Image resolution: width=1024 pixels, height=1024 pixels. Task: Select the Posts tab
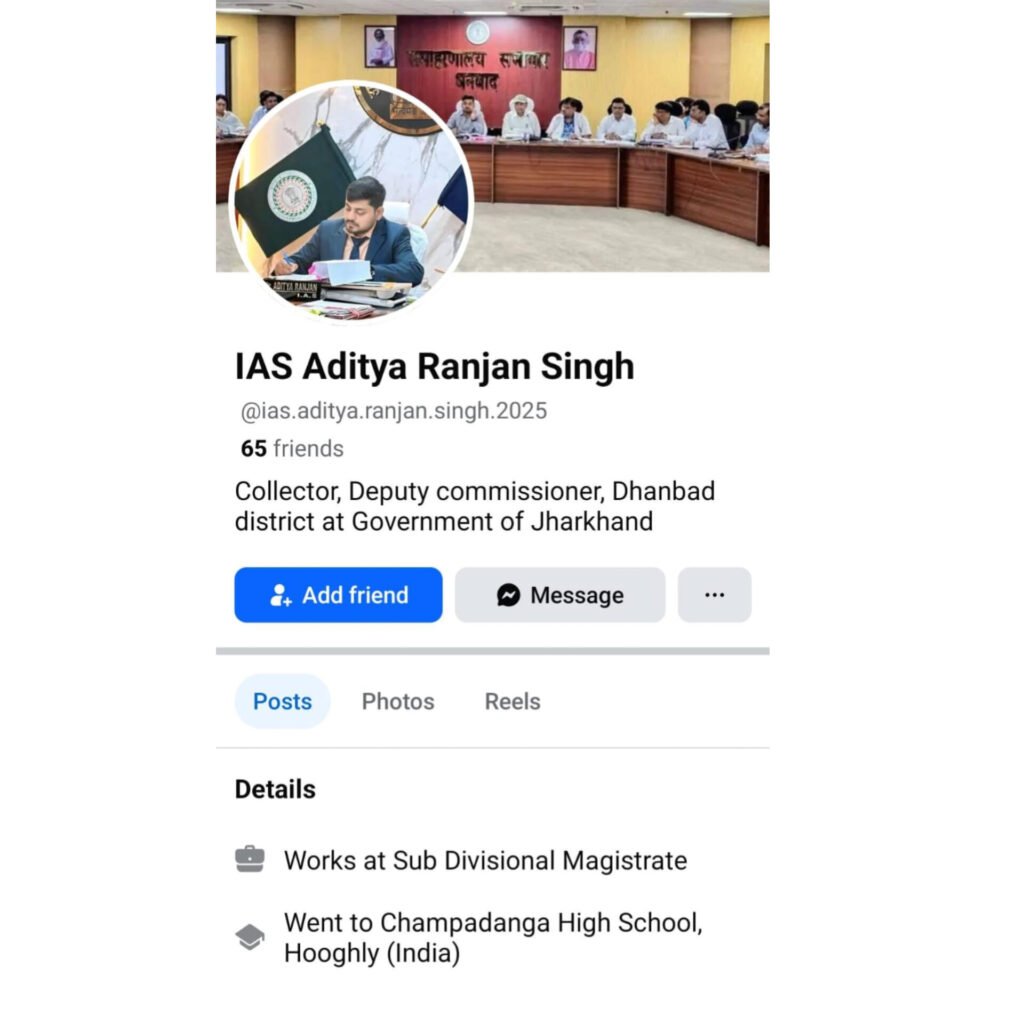(x=282, y=702)
